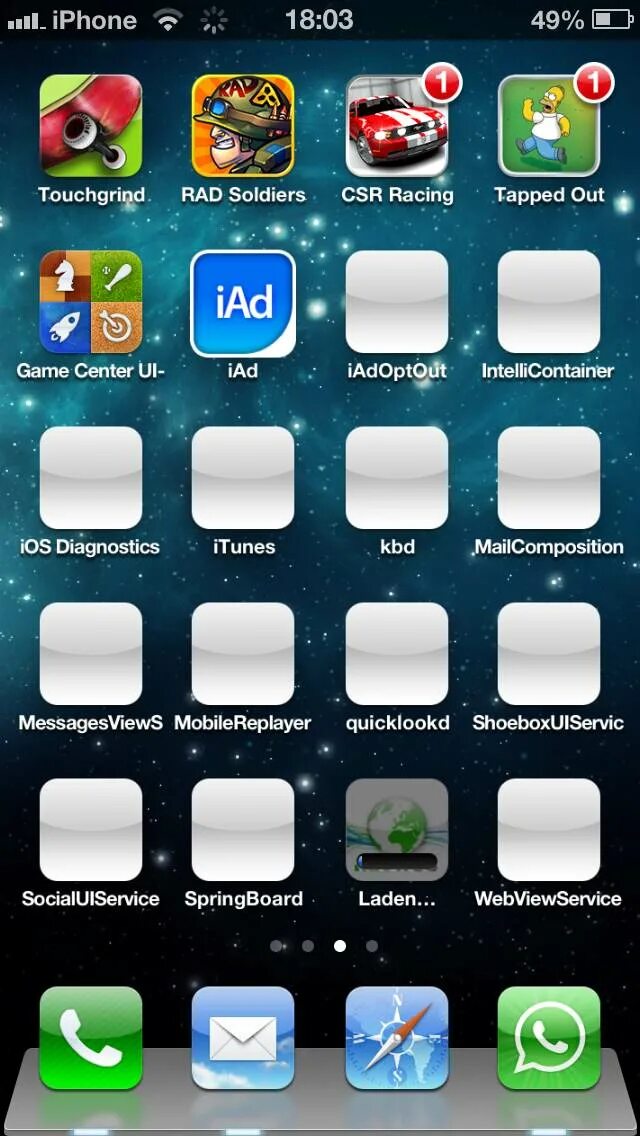Screen dimensions: 640x1136
Task: Open IntelliContainer
Action: point(549,302)
